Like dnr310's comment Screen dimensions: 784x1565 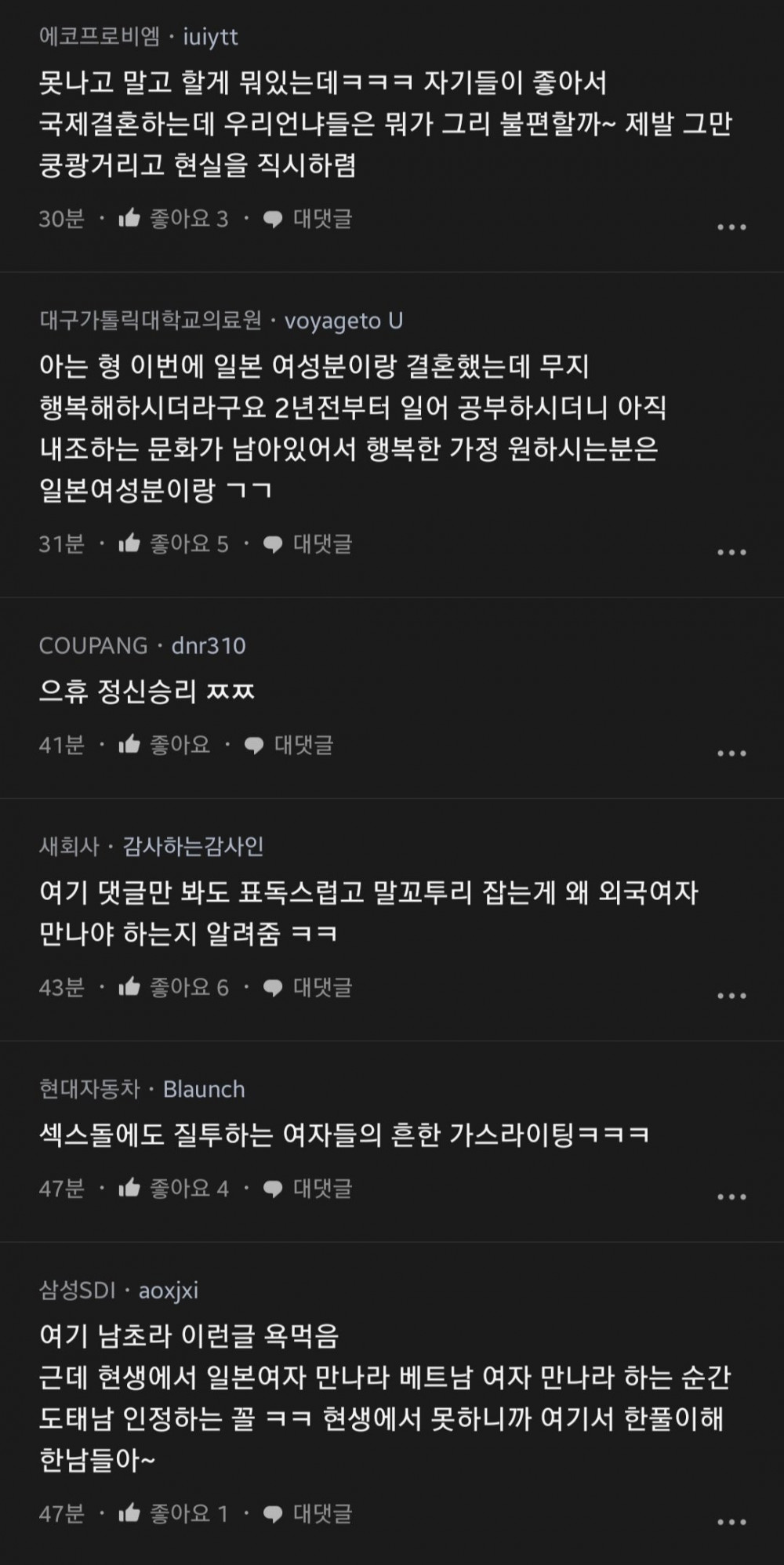tap(164, 744)
